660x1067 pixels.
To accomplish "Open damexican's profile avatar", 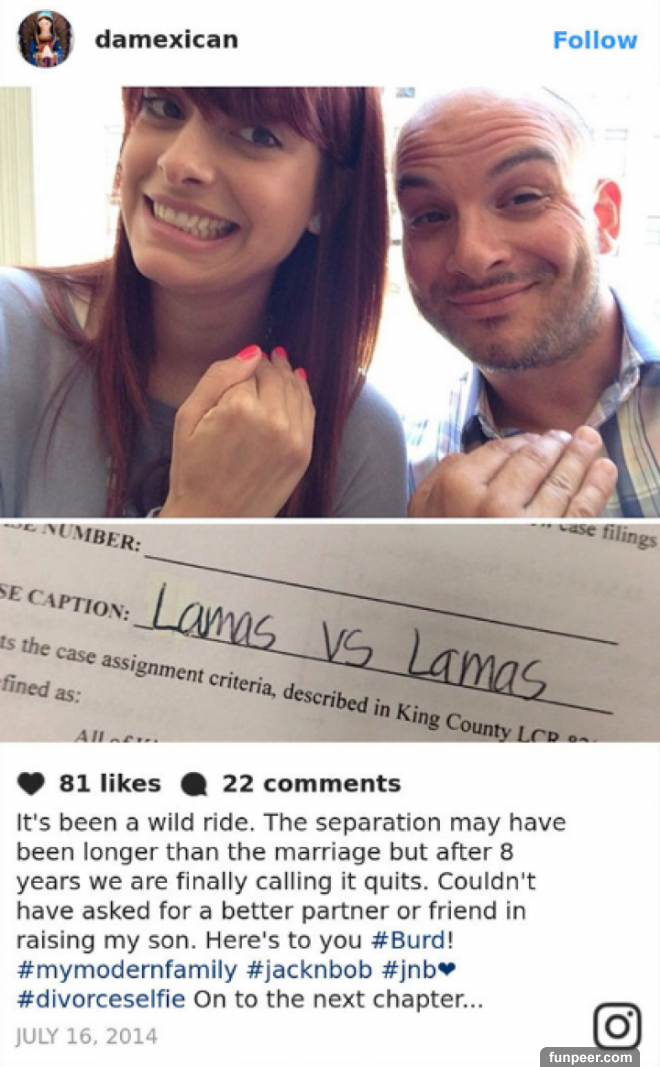I will point(45,39).
